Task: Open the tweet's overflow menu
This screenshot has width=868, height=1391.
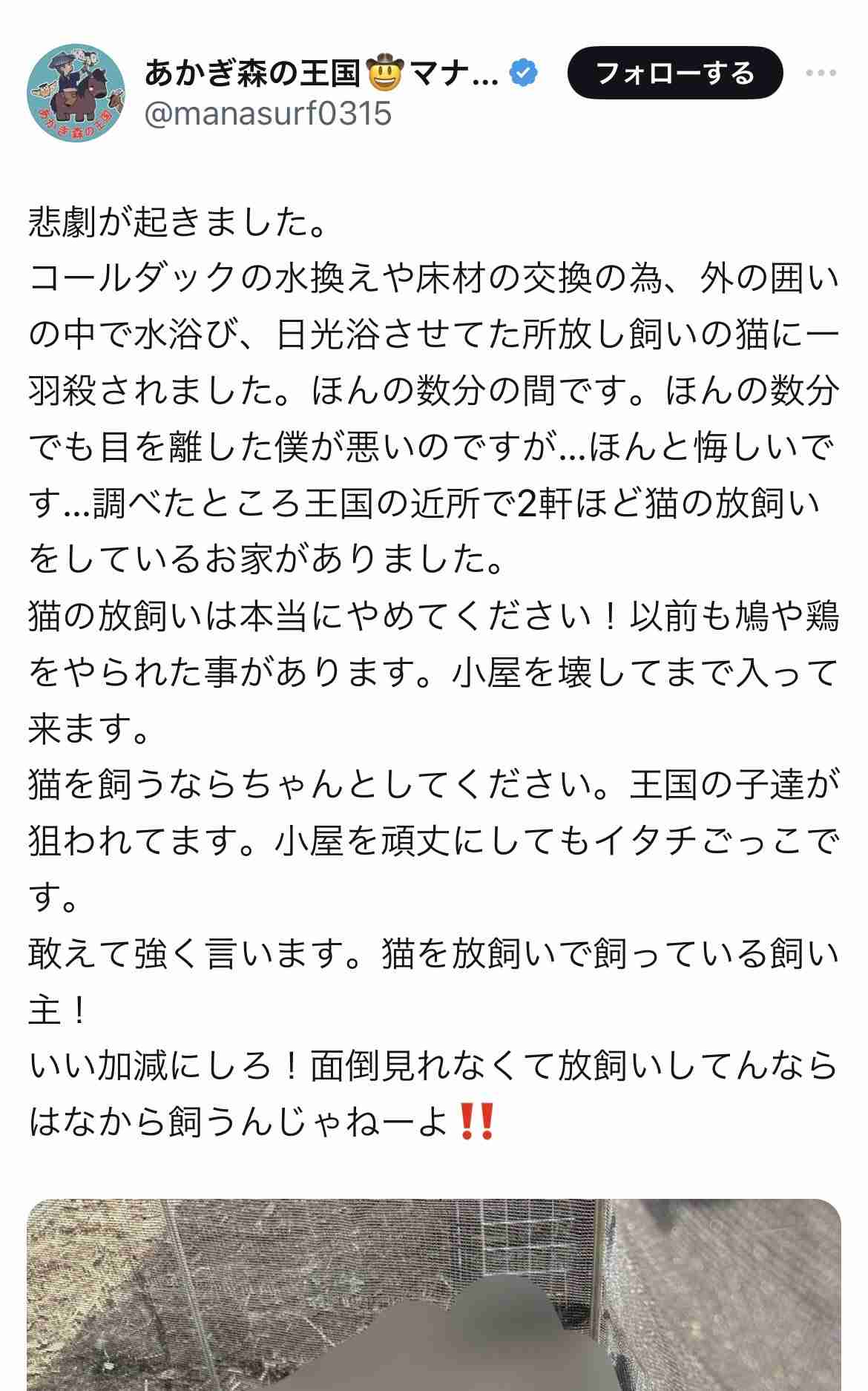Action: coord(821,73)
